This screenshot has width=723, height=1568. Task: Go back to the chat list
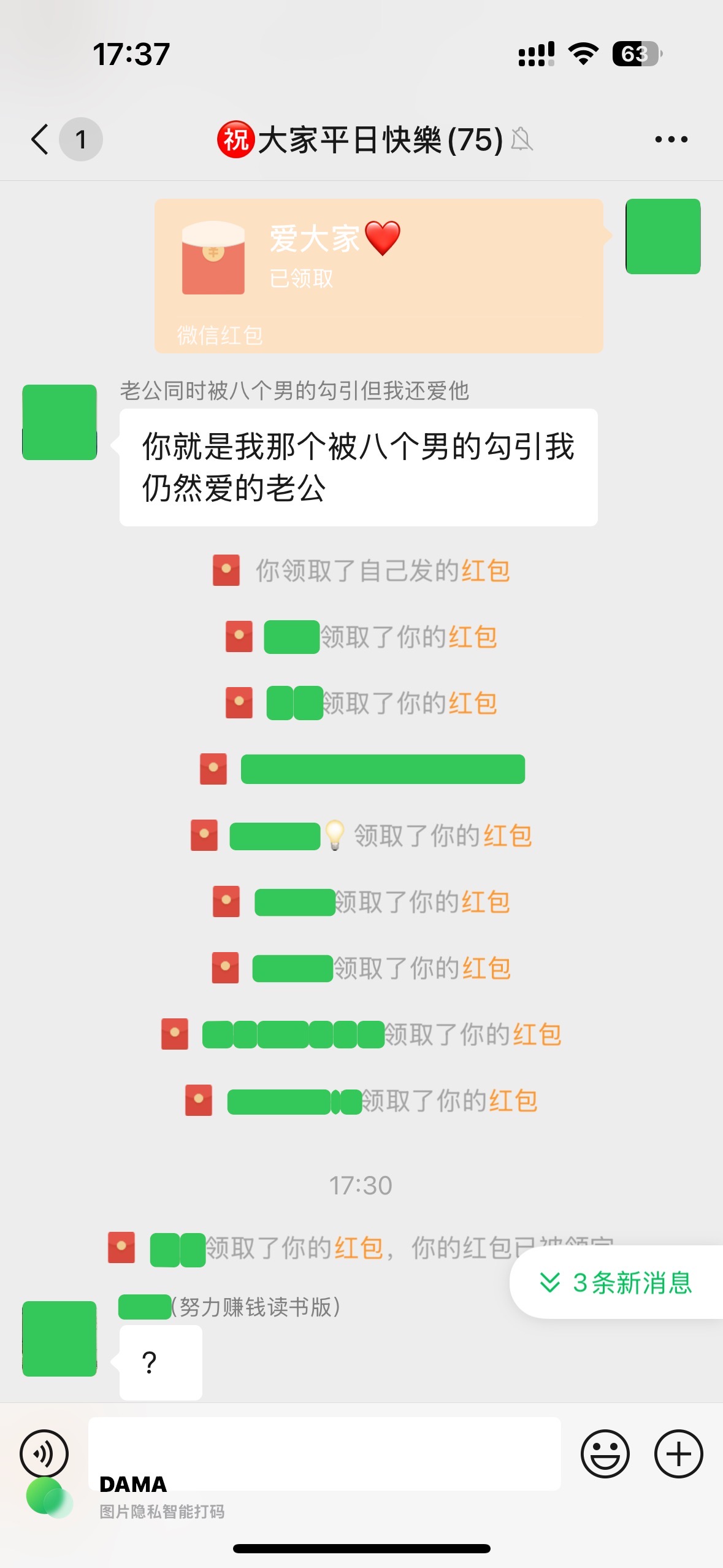point(40,139)
